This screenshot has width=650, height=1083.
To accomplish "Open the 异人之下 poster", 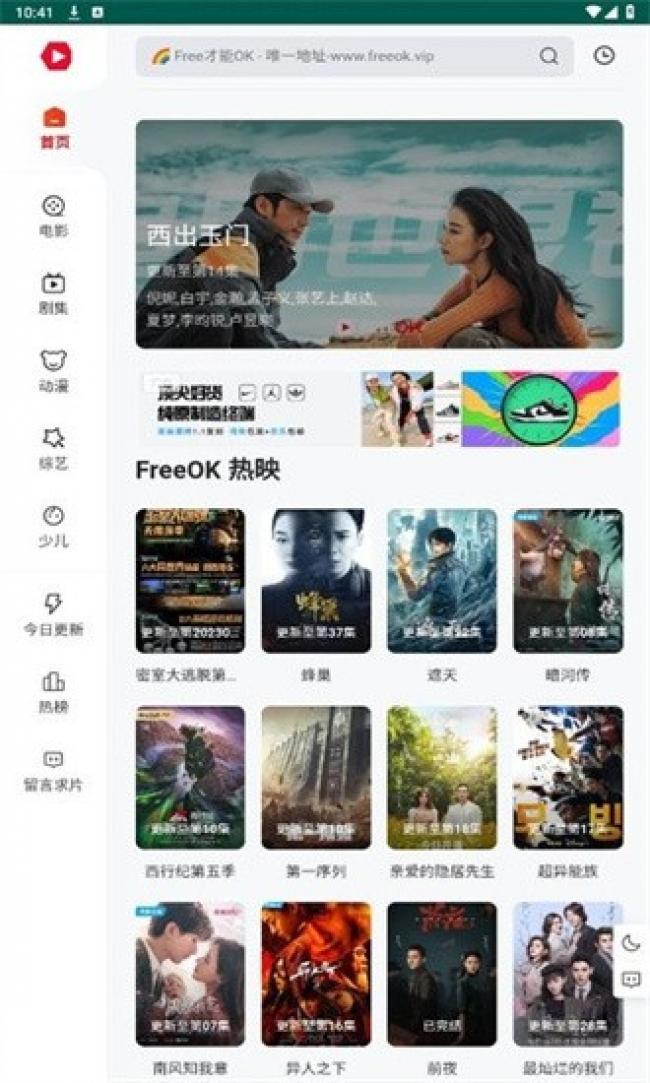I will click(x=316, y=973).
